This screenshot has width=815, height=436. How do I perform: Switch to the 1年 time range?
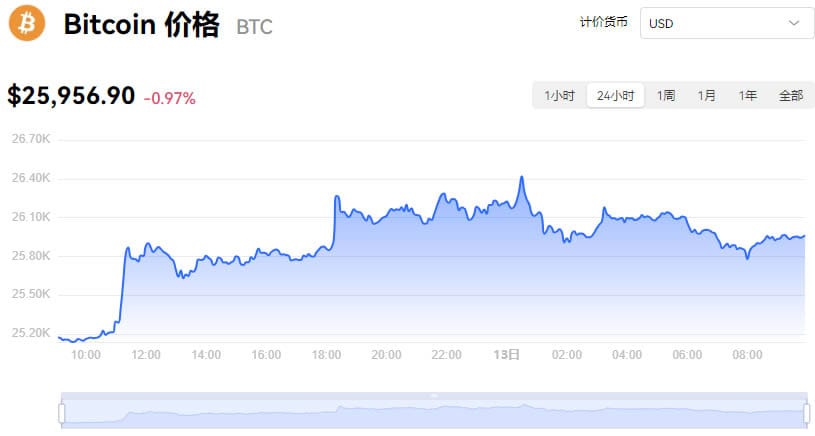(747, 96)
